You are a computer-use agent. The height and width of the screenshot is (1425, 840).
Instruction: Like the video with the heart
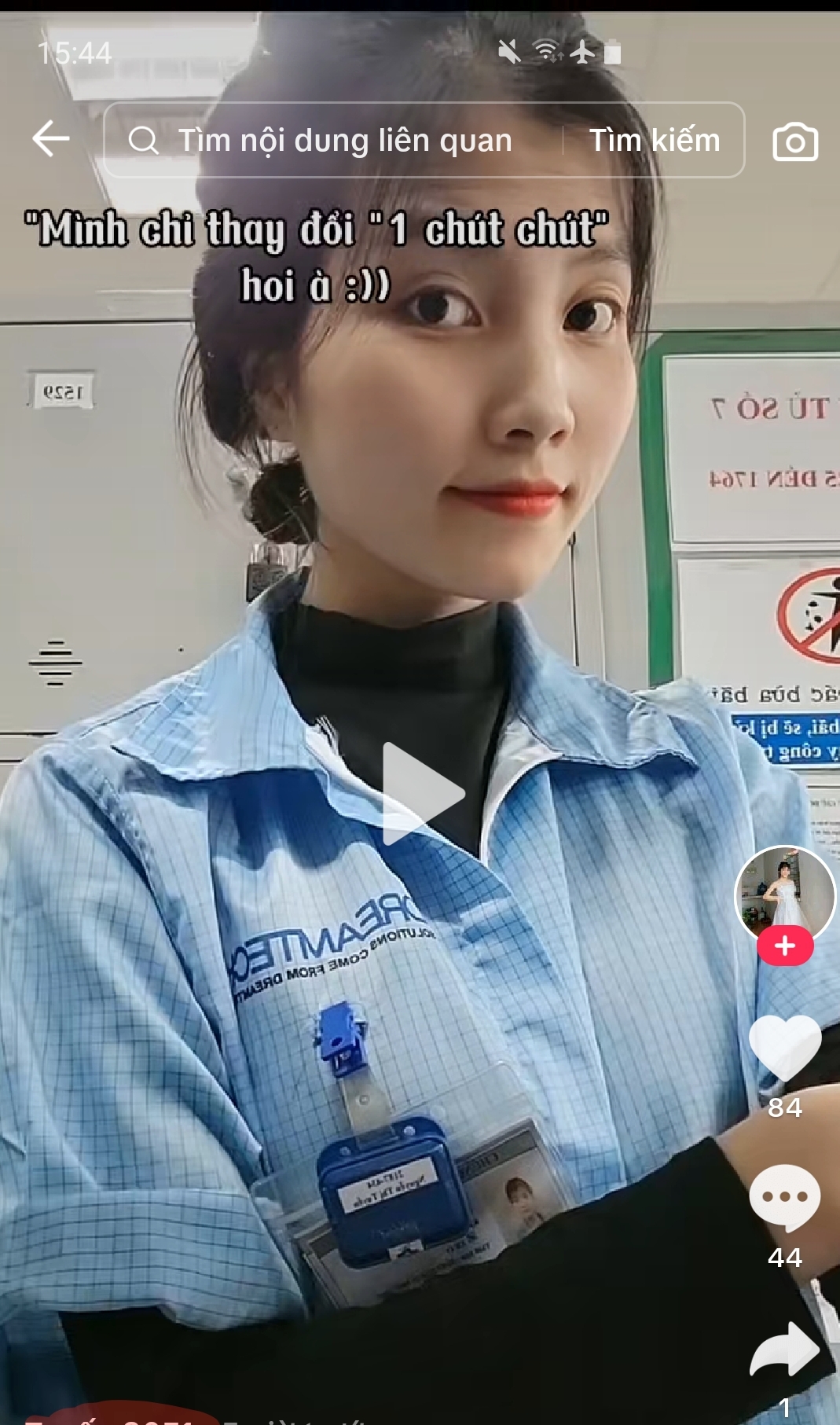[784, 1049]
